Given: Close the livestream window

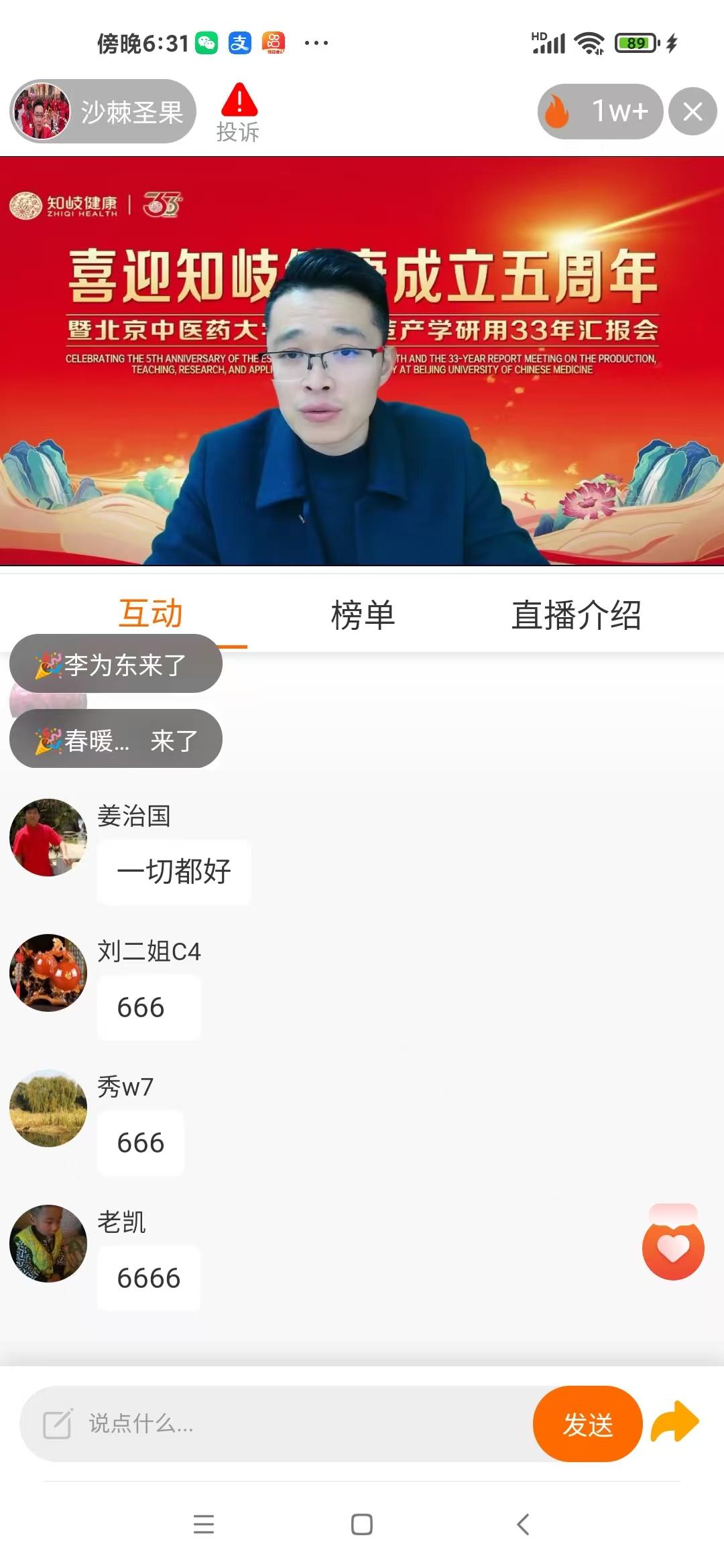Looking at the screenshot, I should (692, 111).
